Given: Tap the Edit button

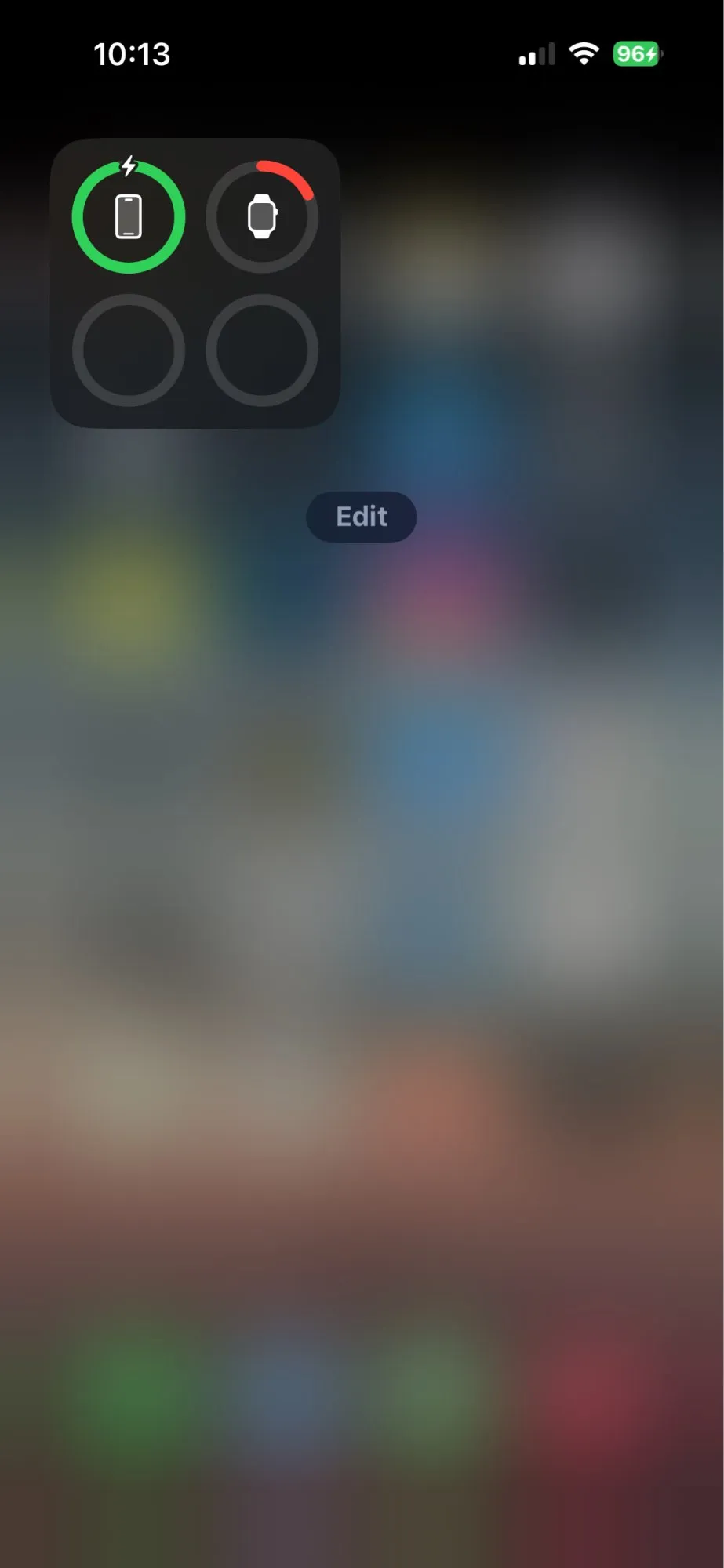Looking at the screenshot, I should (x=361, y=517).
